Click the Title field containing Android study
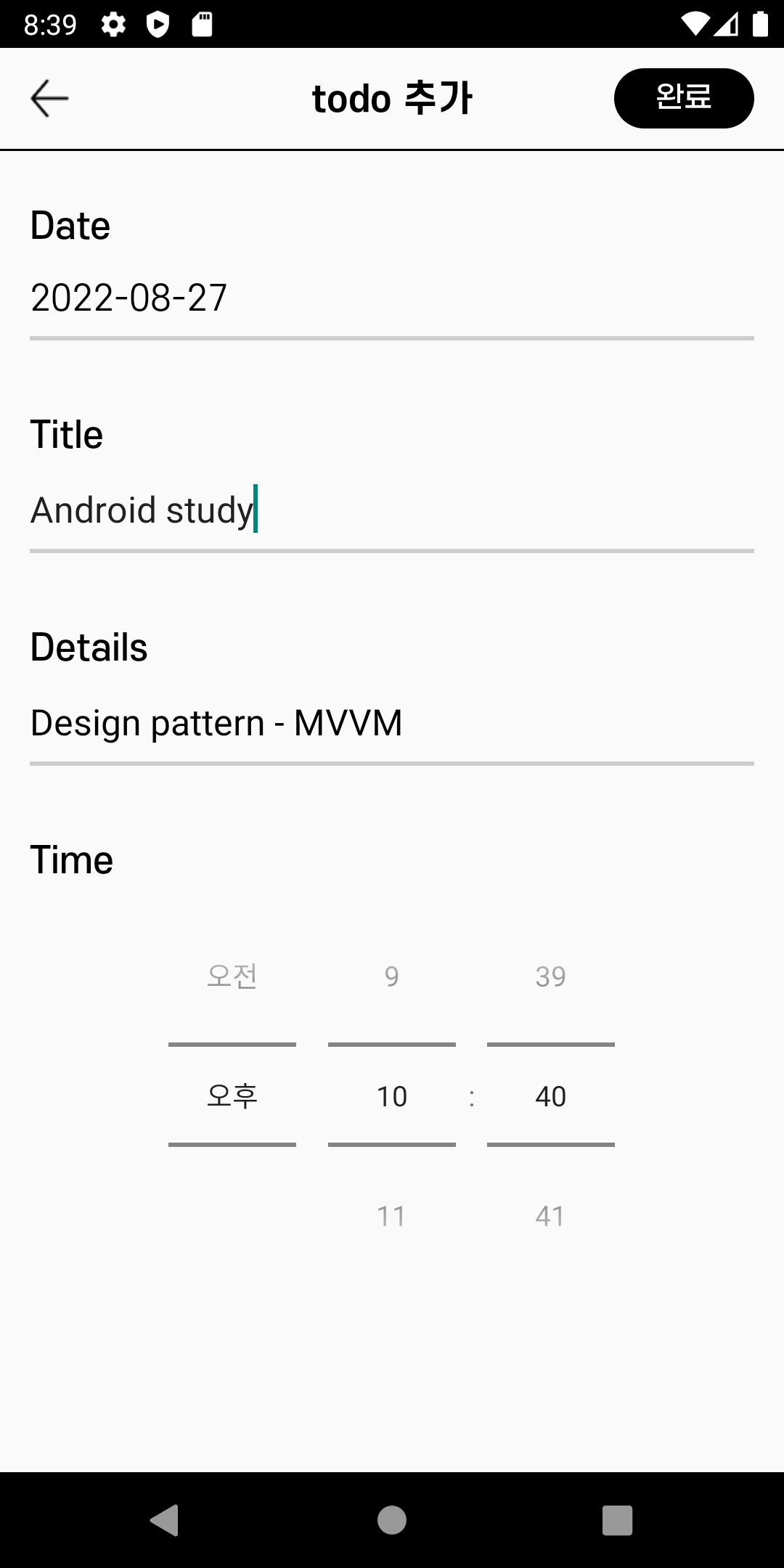This screenshot has height=1568, width=784. tap(142, 509)
